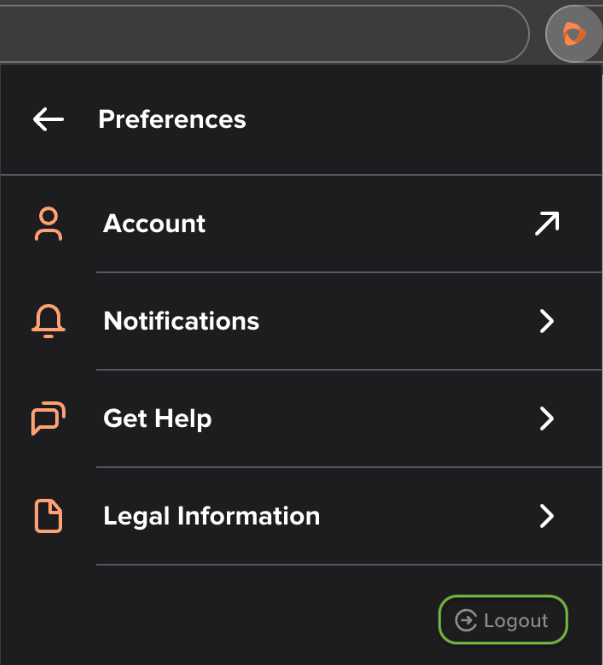This screenshot has width=603, height=665.
Task: Open the Get Help section
Action: point(301,419)
